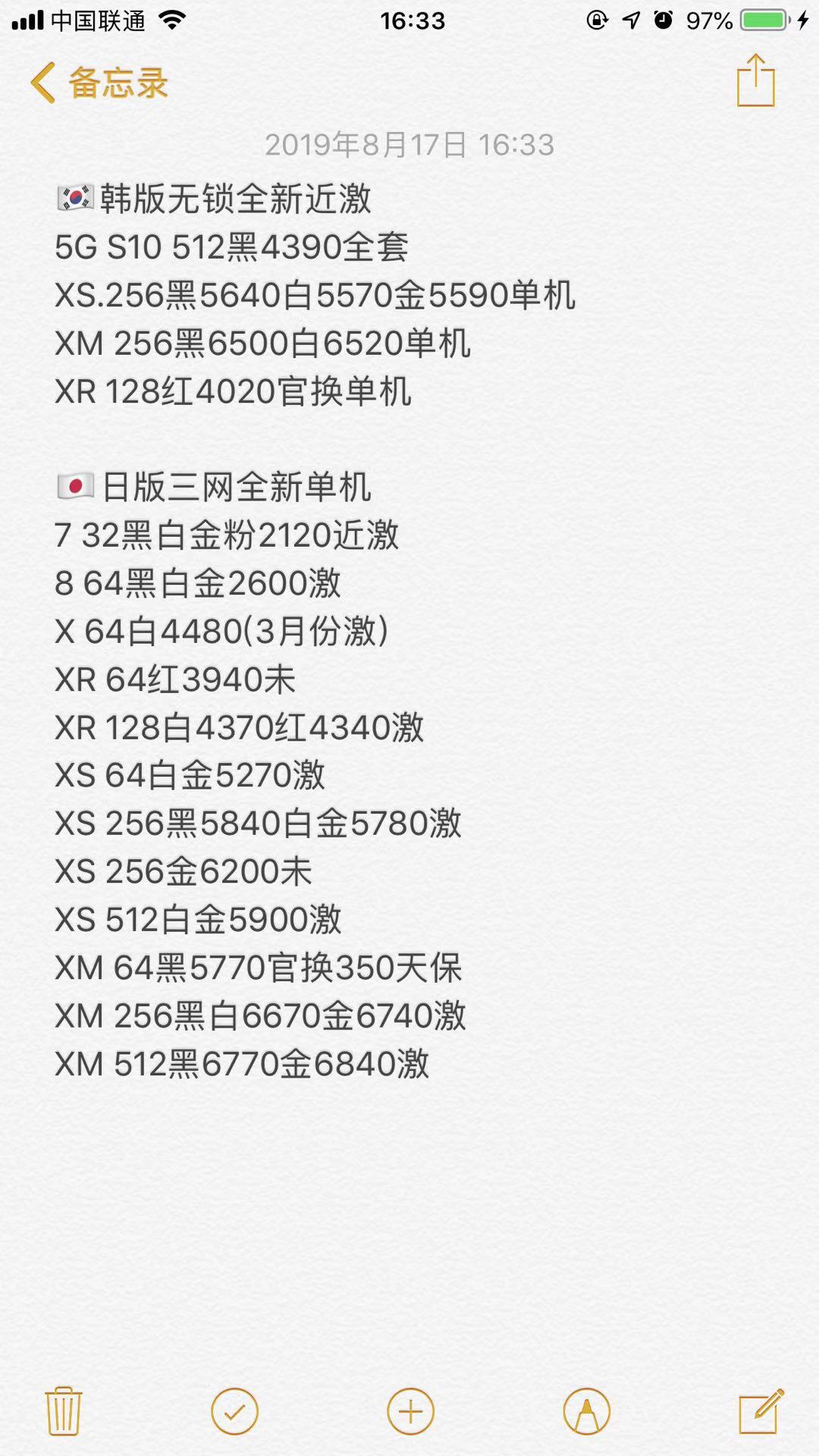Compose a new note
Viewport: 819px width, 1456px height.
tap(761, 1412)
